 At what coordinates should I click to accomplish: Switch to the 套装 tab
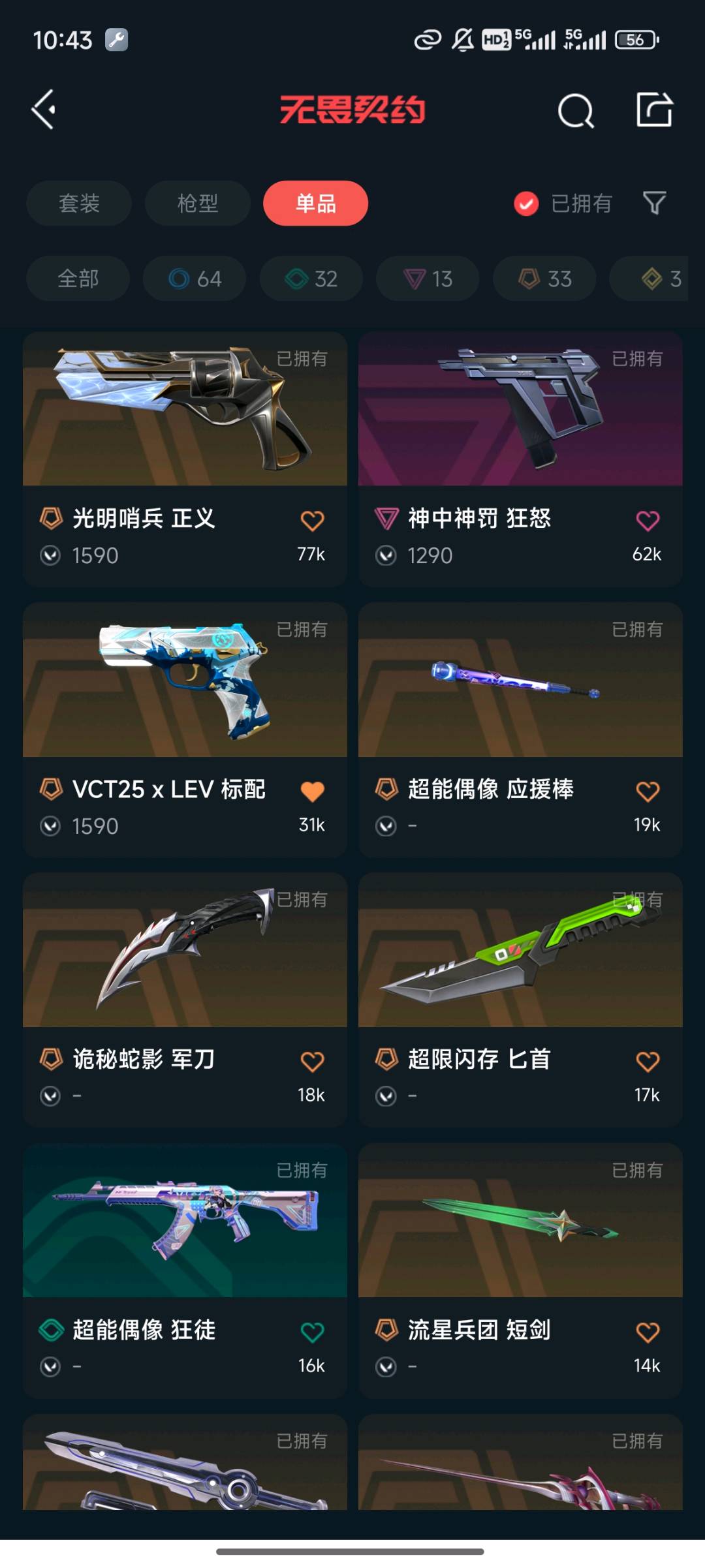(79, 204)
